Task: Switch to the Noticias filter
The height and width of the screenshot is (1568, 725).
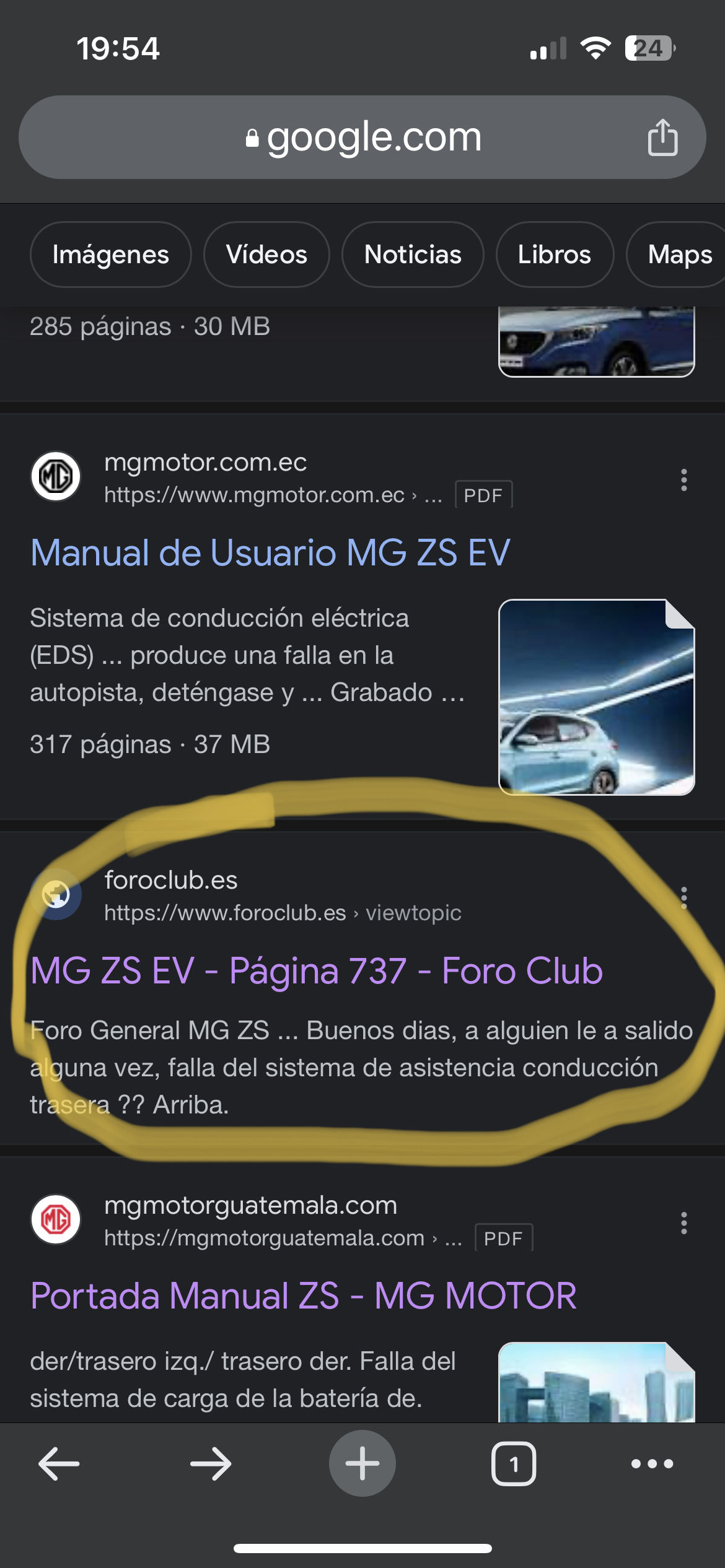Action: click(413, 255)
